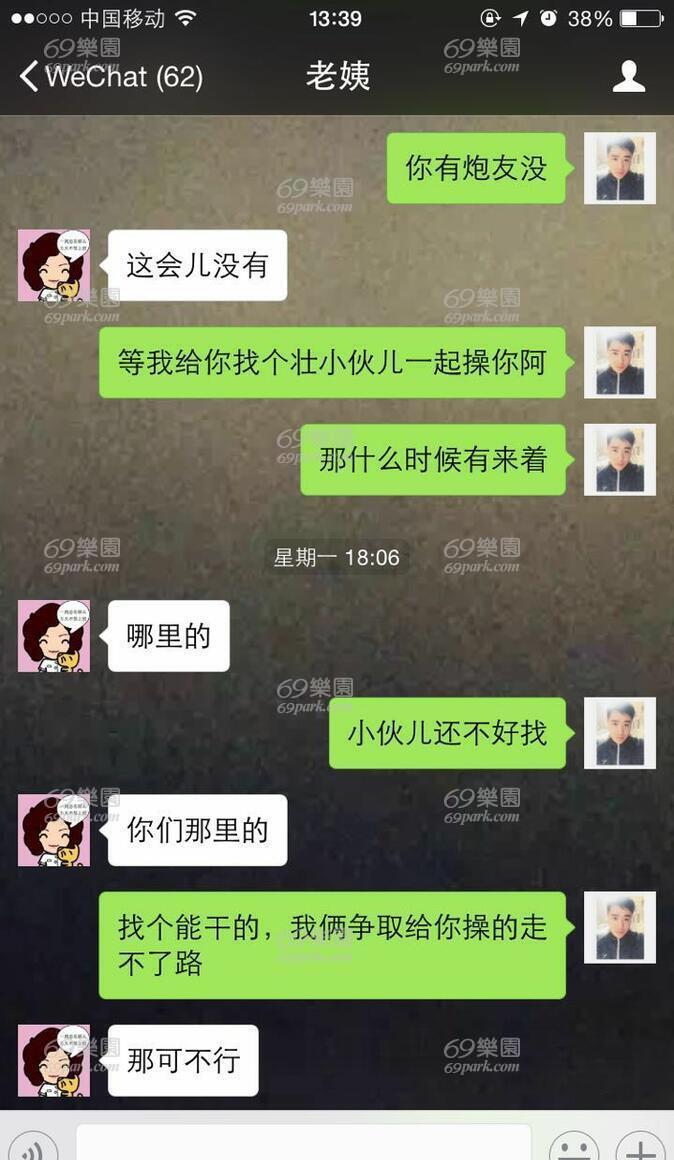Open the plus attachment menu
The image size is (674, 1160).
[640, 1145]
